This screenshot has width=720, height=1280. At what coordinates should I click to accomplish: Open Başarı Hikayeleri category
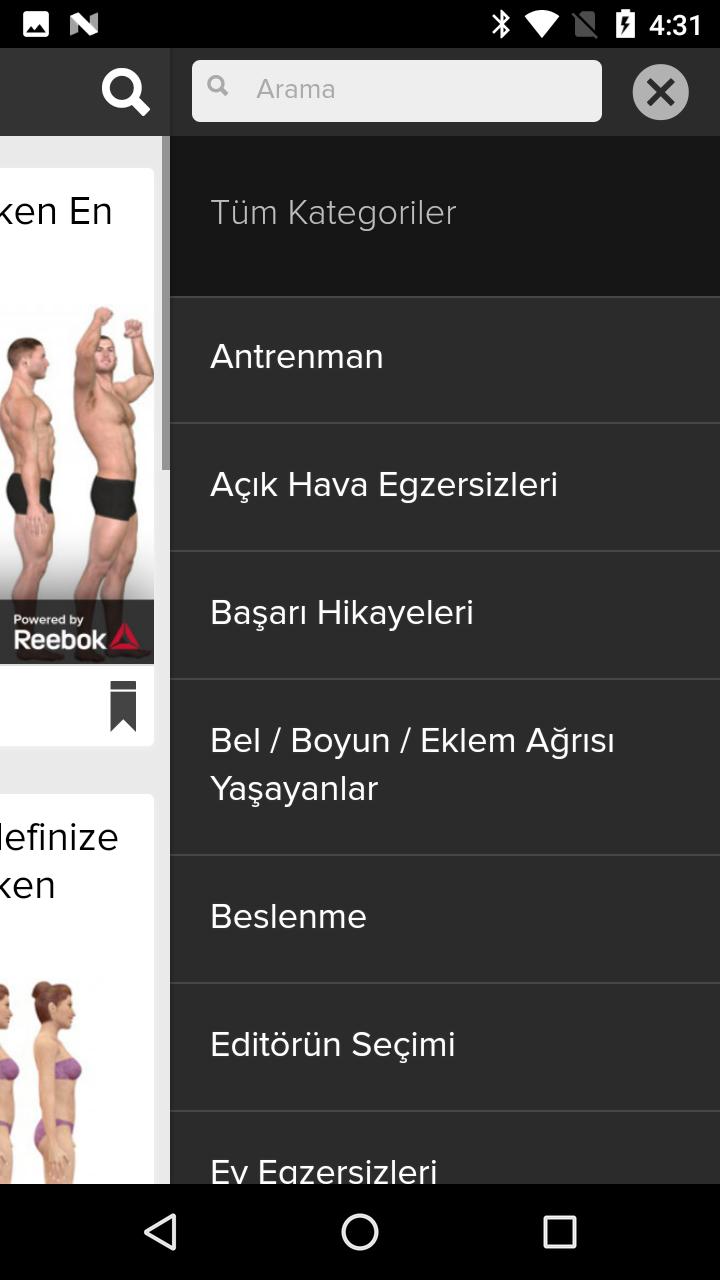(x=342, y=613)
